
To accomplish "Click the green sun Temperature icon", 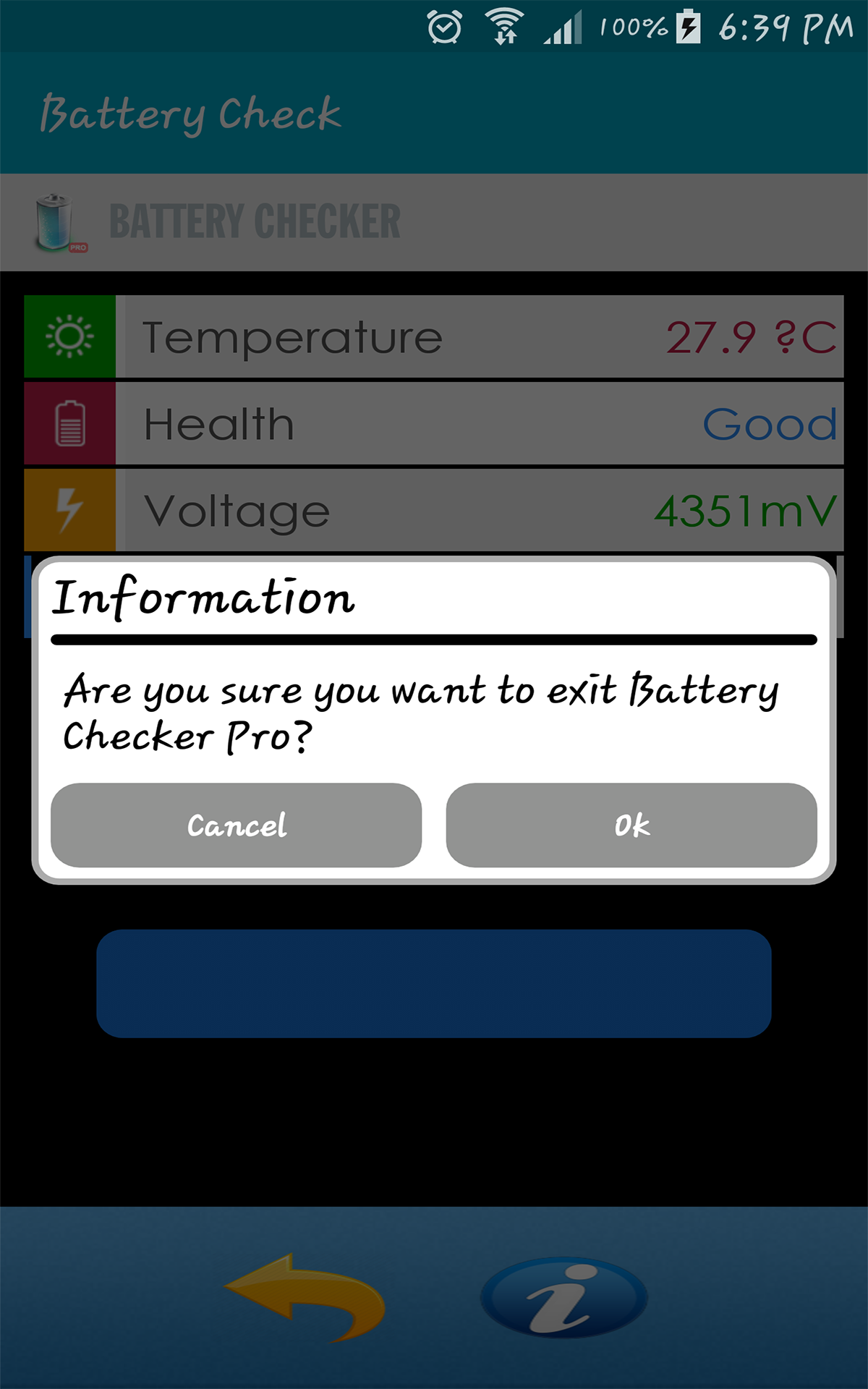I will 69,335.
